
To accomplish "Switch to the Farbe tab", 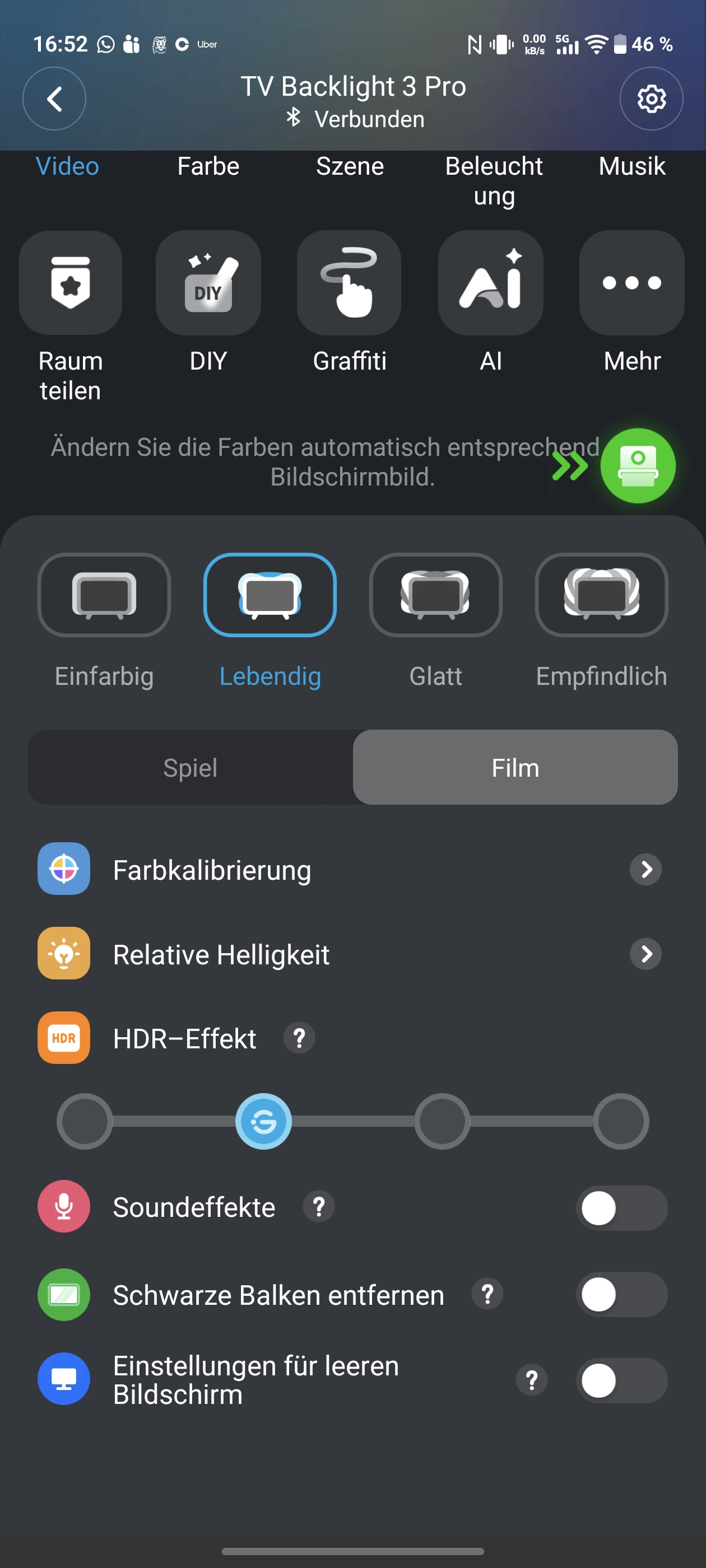I will (x=208, y=166).
